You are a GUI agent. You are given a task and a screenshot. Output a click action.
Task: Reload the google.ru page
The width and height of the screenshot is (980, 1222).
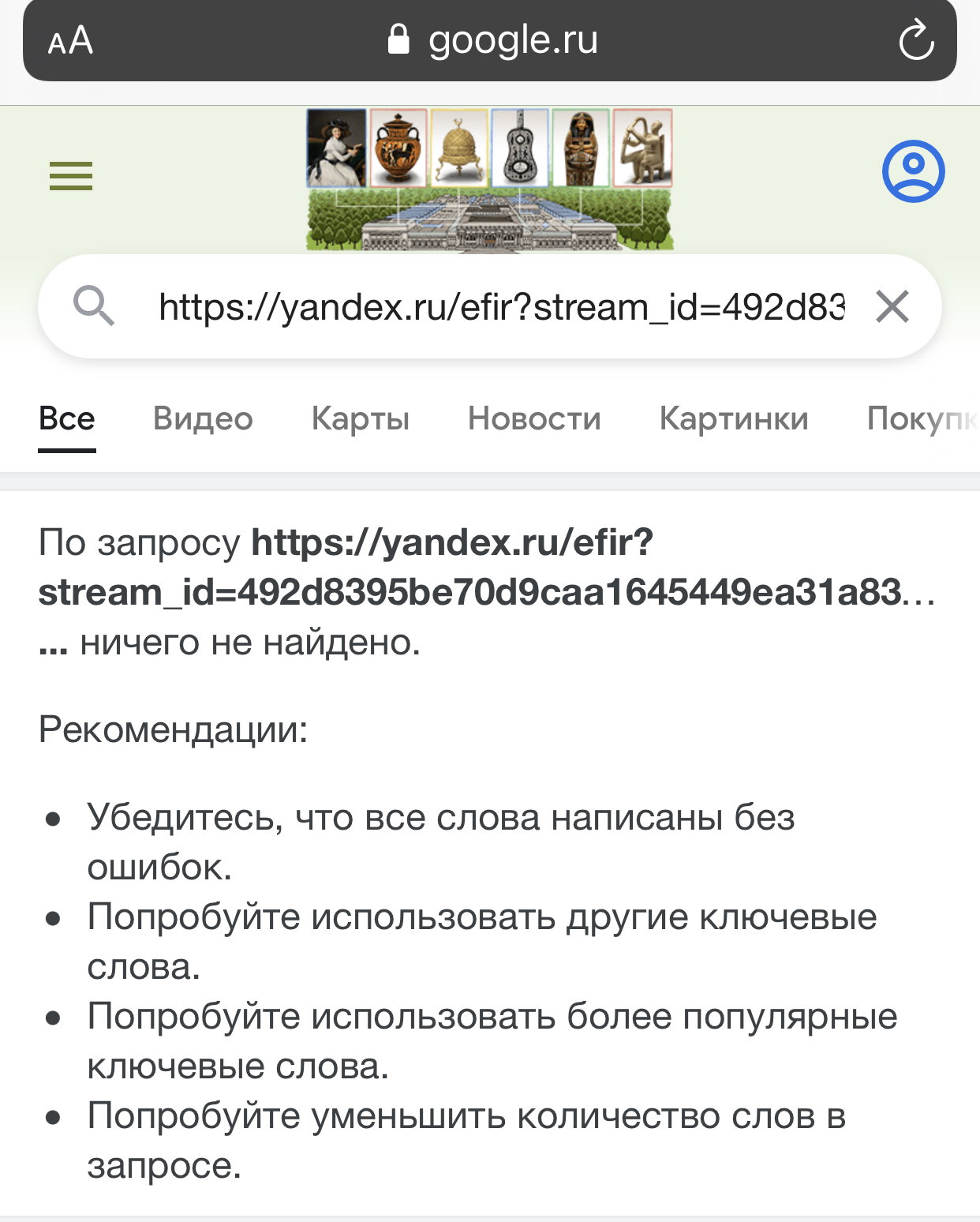(x=916, y=40)
